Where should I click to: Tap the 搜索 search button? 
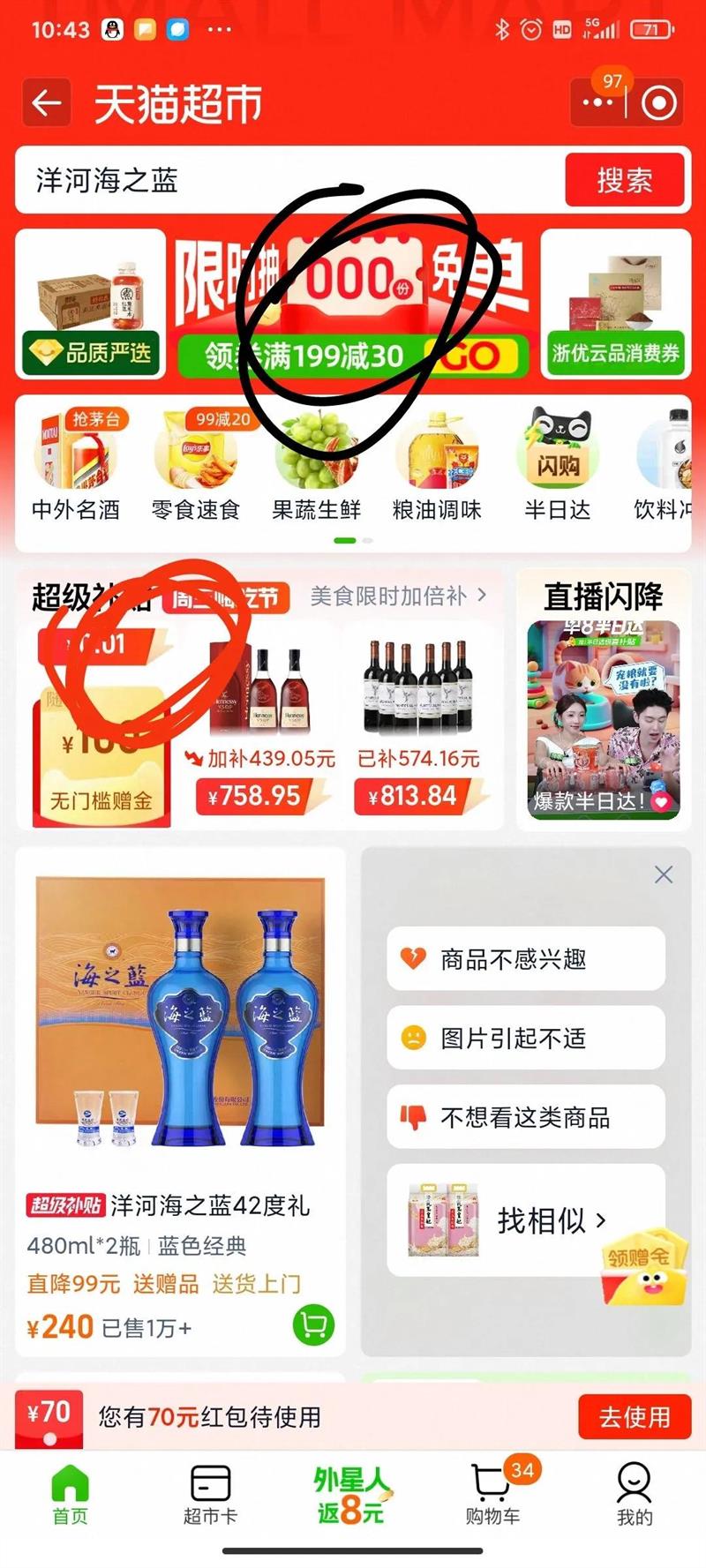pyautogui.click(x=627, y=180)
